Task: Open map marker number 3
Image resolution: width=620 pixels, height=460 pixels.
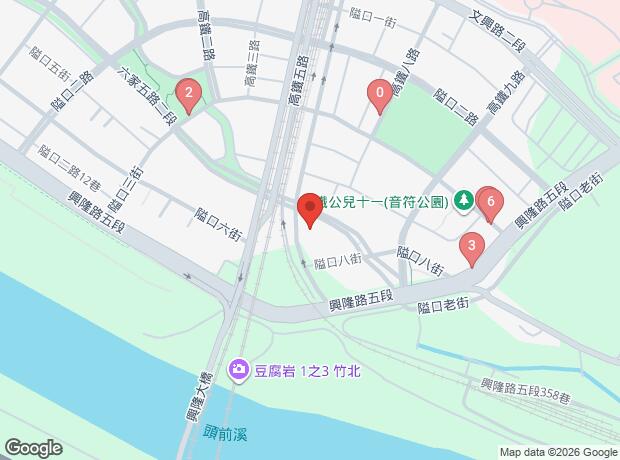Action: pos(472,246)
